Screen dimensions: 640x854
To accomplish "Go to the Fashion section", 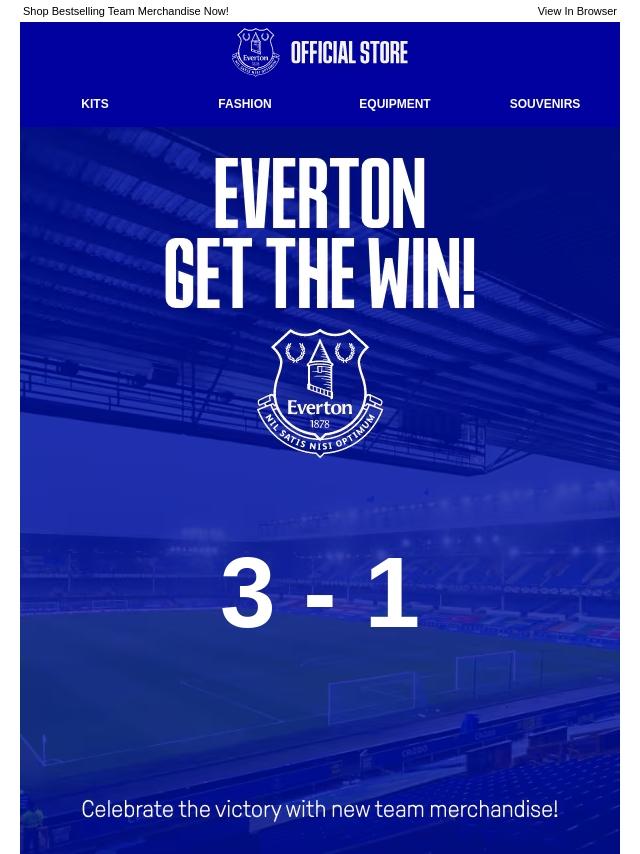I will (244, 104).
